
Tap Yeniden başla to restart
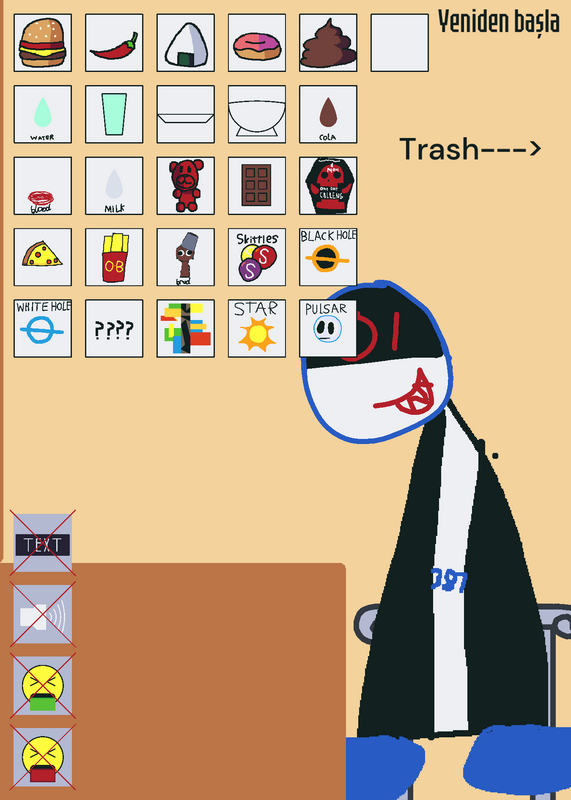[499, 22]
